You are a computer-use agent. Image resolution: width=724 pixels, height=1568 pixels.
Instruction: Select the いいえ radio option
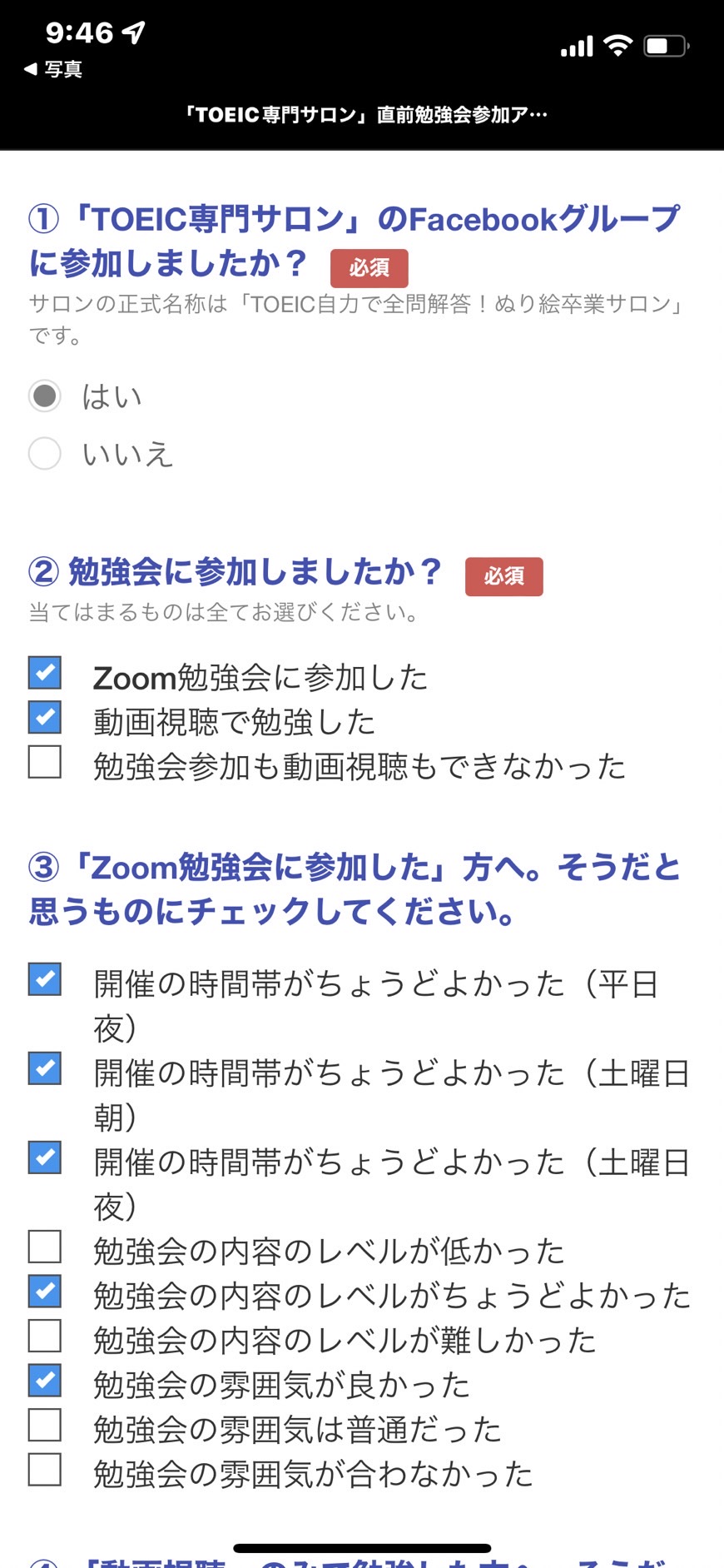click(x=45, y=454)
